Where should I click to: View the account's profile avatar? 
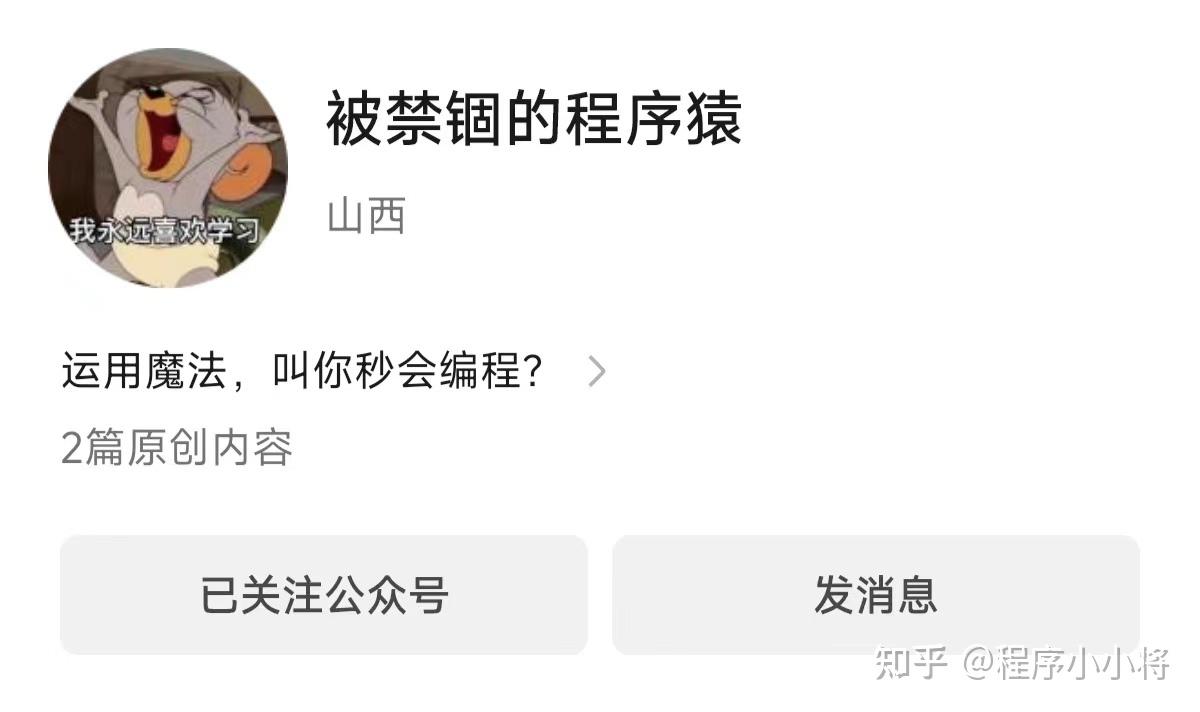(168, 168)
